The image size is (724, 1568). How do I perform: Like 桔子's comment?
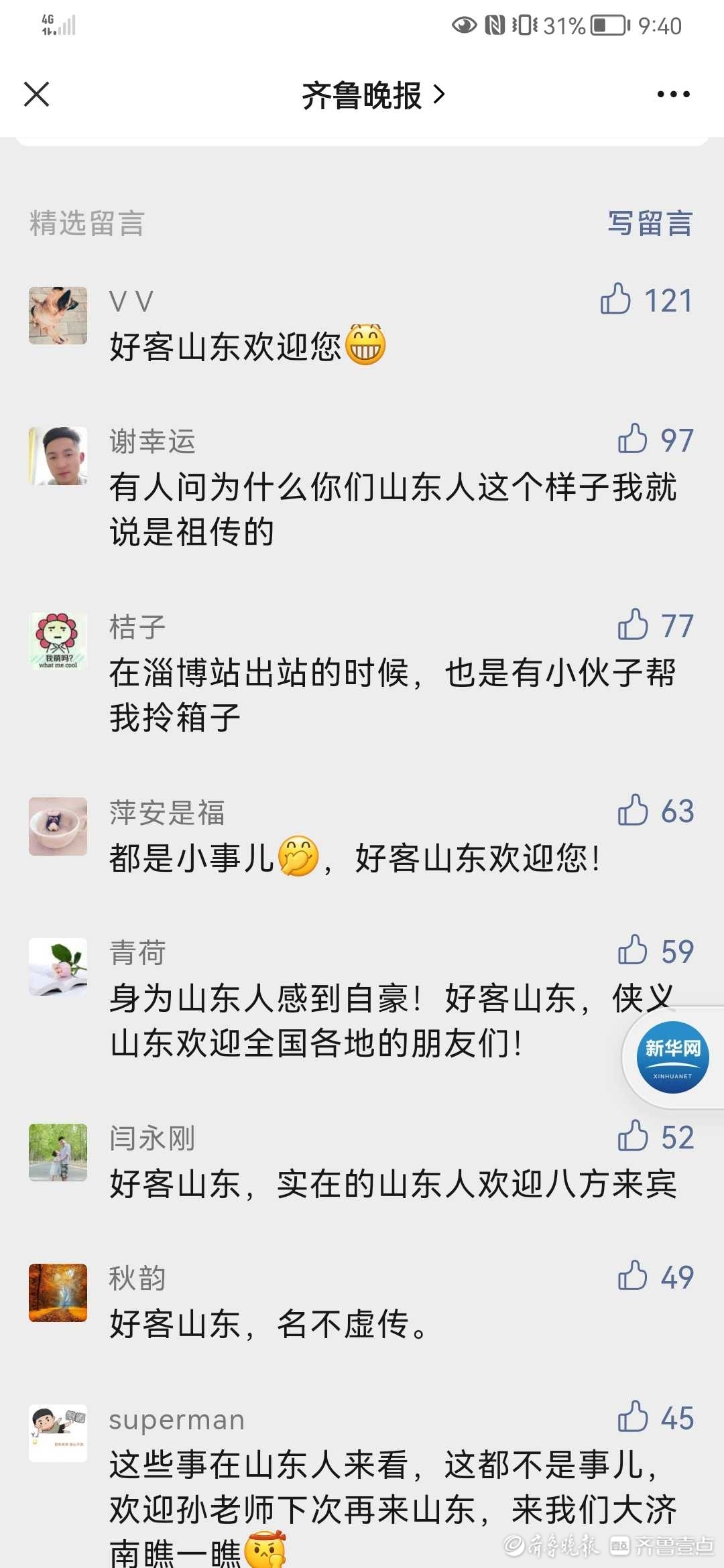click(633, 625)
